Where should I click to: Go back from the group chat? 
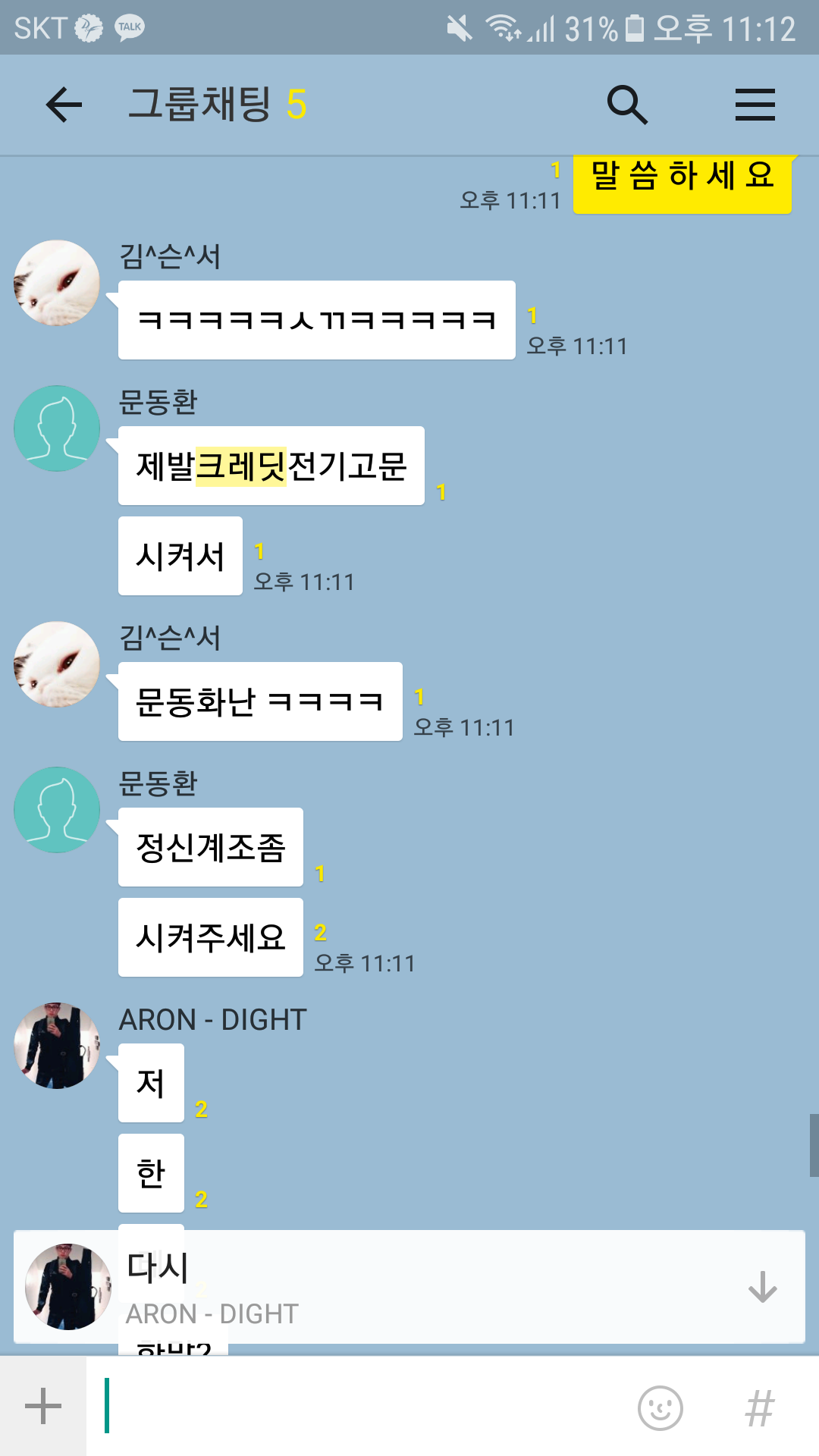coord(64,105)
